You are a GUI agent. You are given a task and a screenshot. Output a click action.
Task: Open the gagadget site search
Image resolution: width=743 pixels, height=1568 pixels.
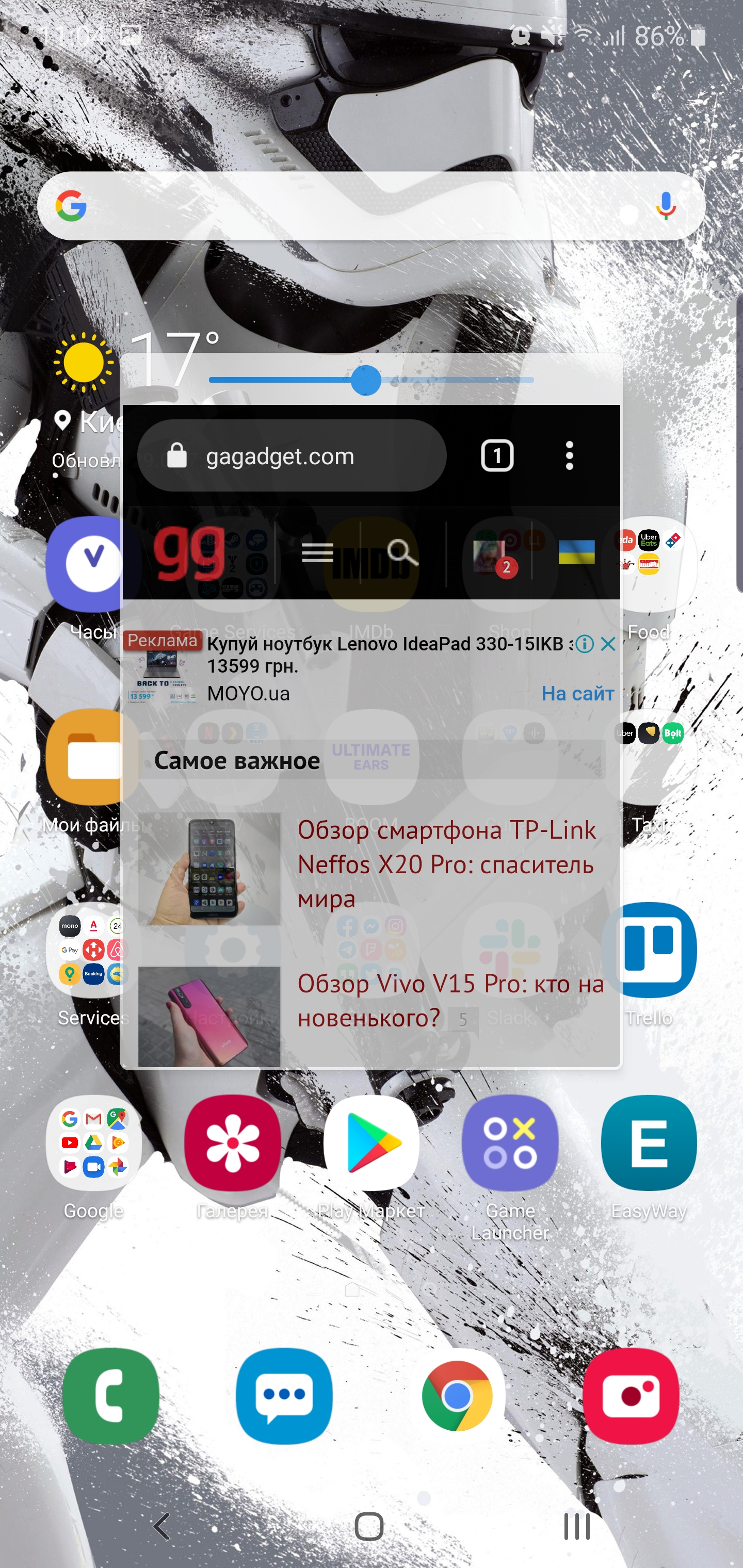coord(402,553)
